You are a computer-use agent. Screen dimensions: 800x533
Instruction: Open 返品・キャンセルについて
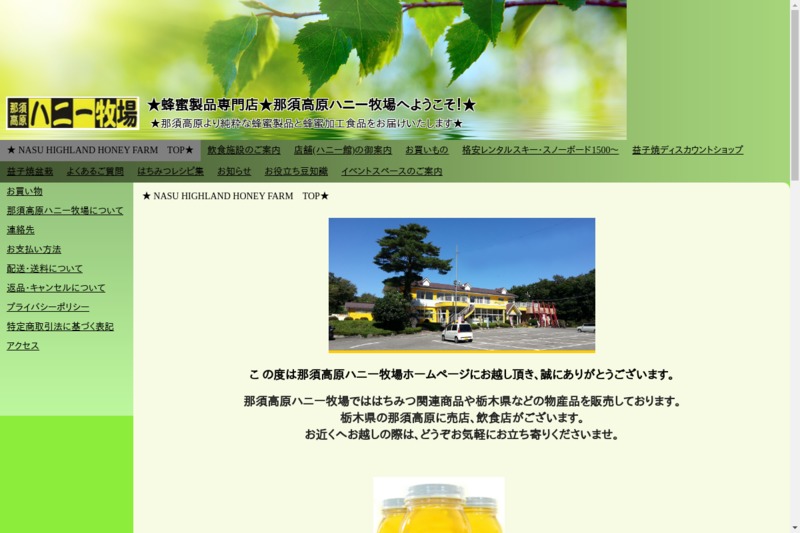click(x=56, y=288)
